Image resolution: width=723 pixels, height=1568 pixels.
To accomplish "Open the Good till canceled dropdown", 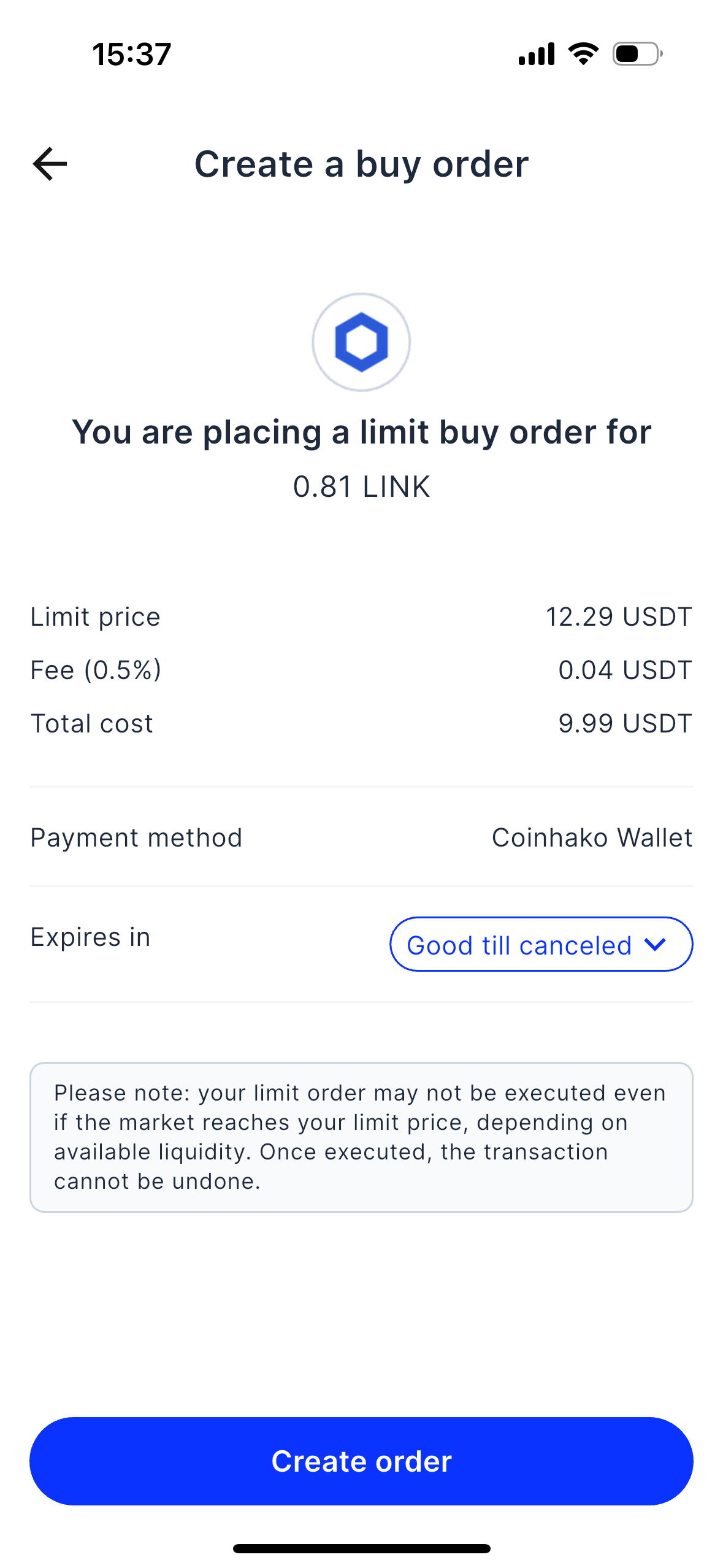I will [x=541, y=944].
